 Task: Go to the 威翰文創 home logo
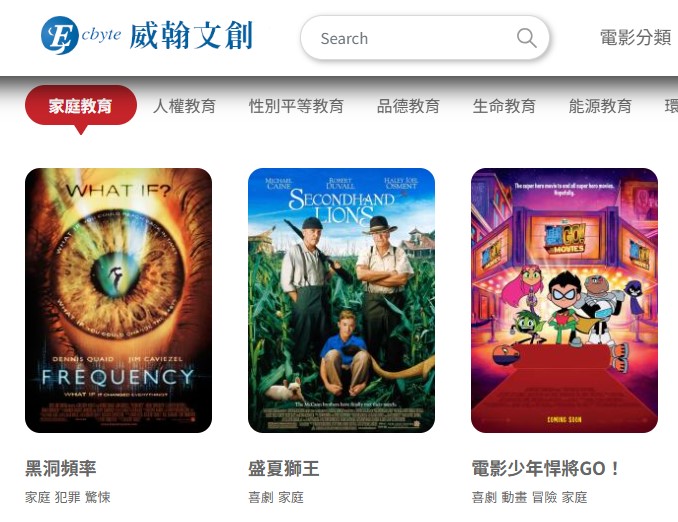[x=147, y=35]
